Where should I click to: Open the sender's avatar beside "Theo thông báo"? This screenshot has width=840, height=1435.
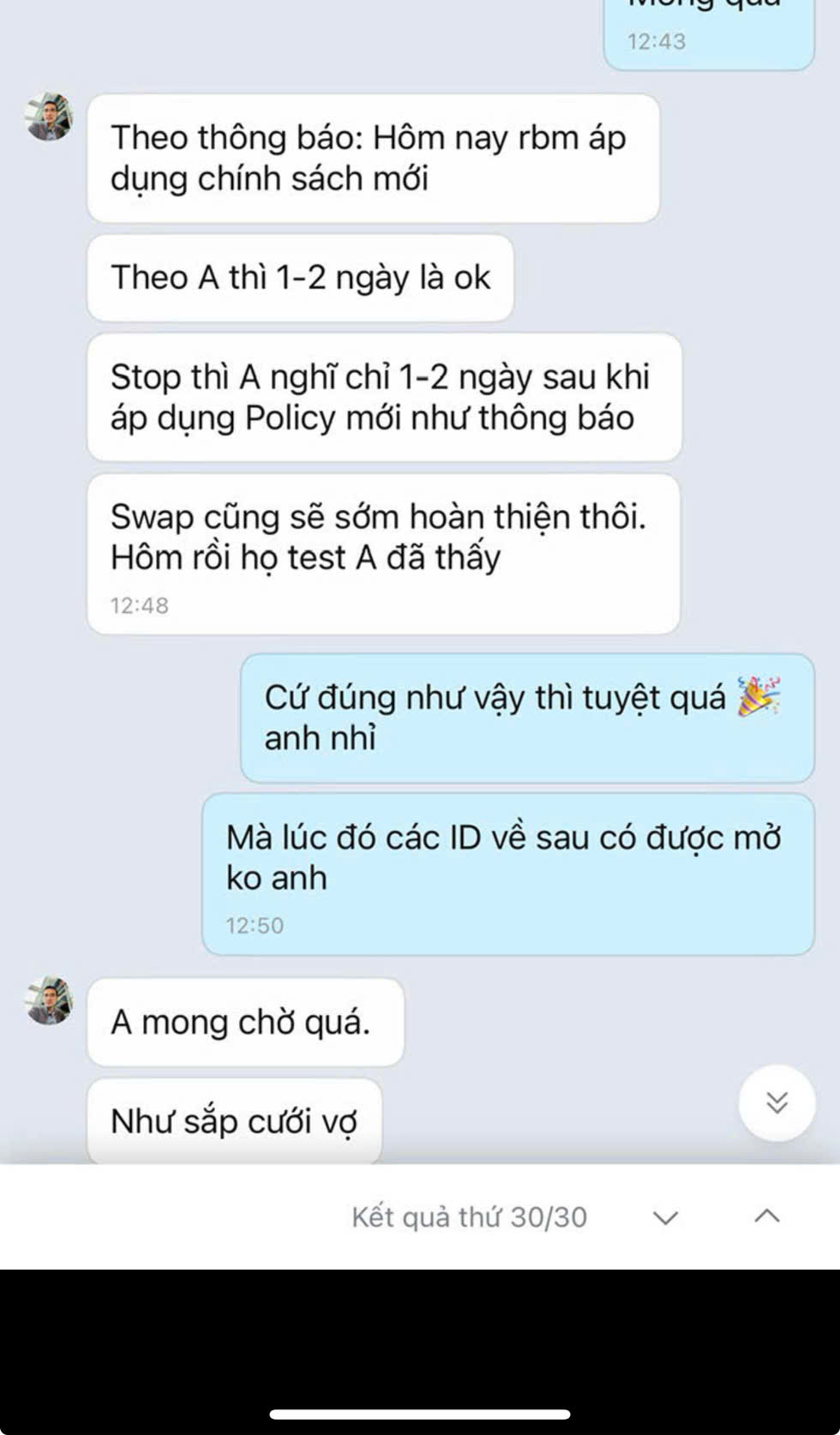click(50, 117)
